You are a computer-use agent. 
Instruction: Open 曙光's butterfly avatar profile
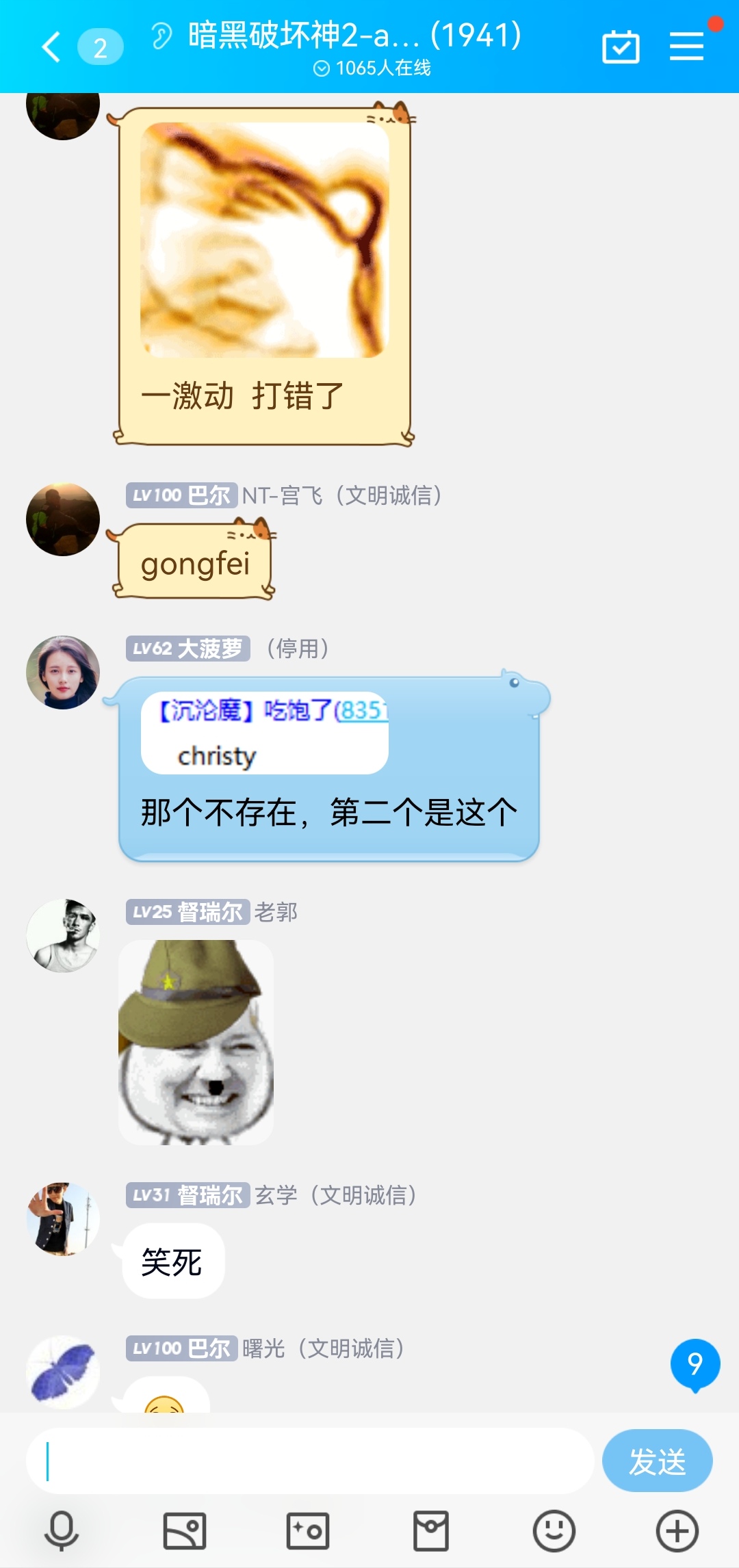[x=63, y=1372]
